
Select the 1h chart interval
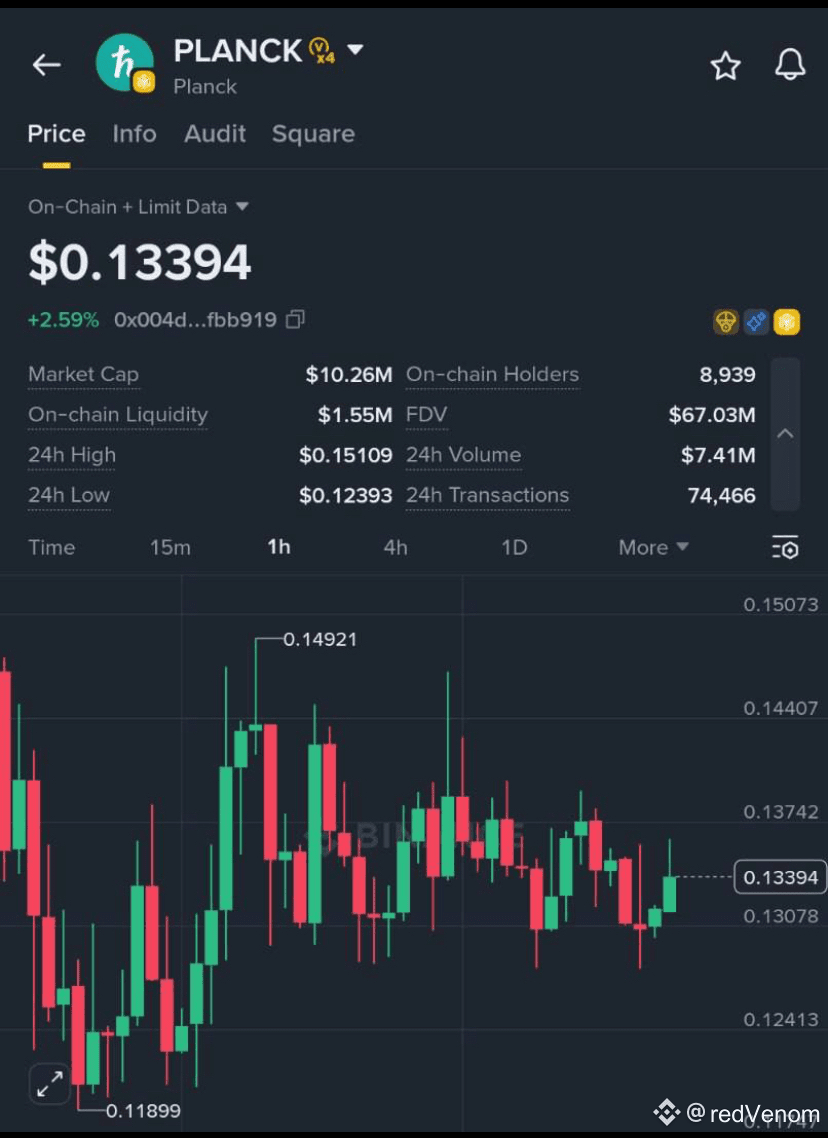point(279,547)
